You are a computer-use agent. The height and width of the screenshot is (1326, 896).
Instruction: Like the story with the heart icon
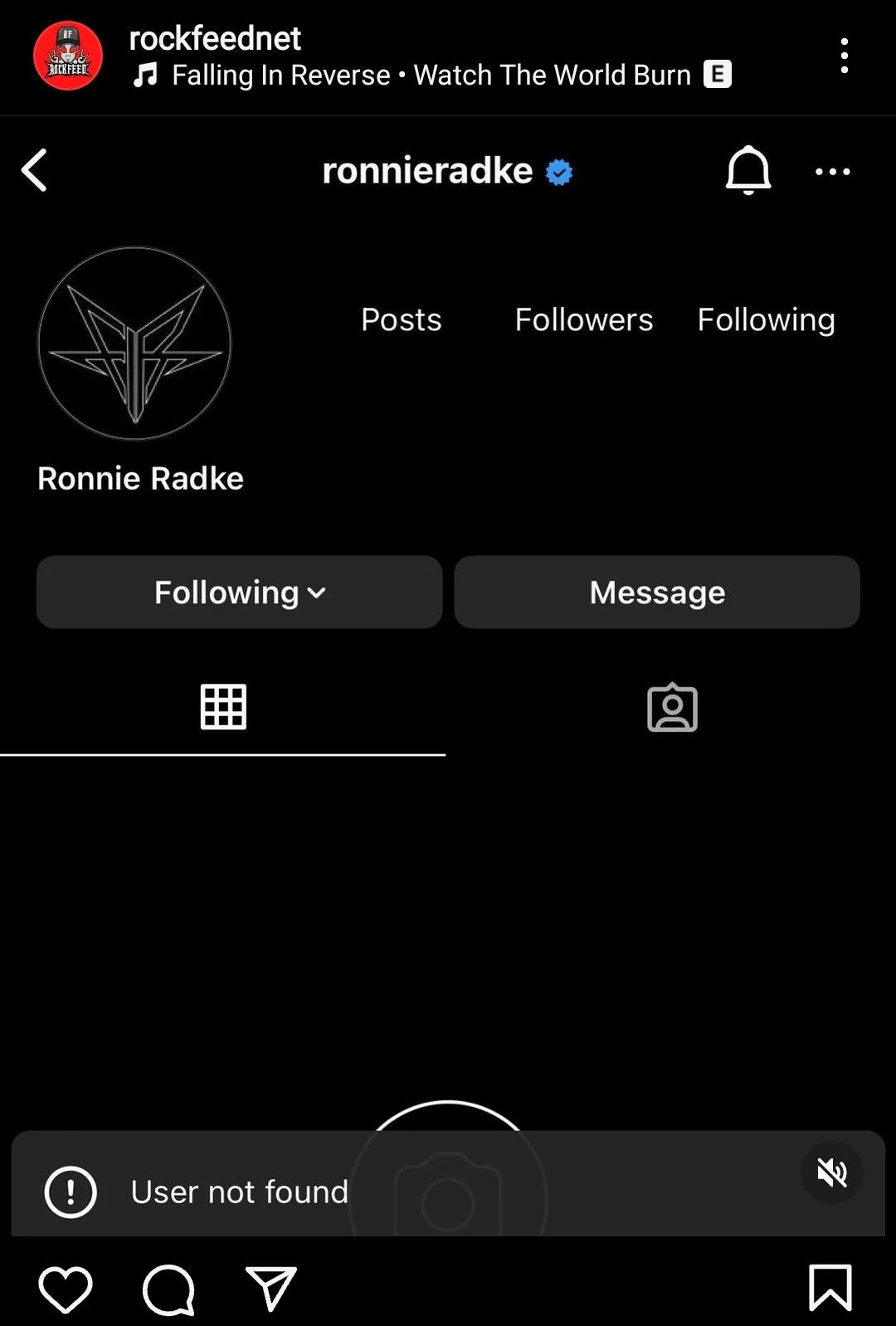pos(66,1288)
